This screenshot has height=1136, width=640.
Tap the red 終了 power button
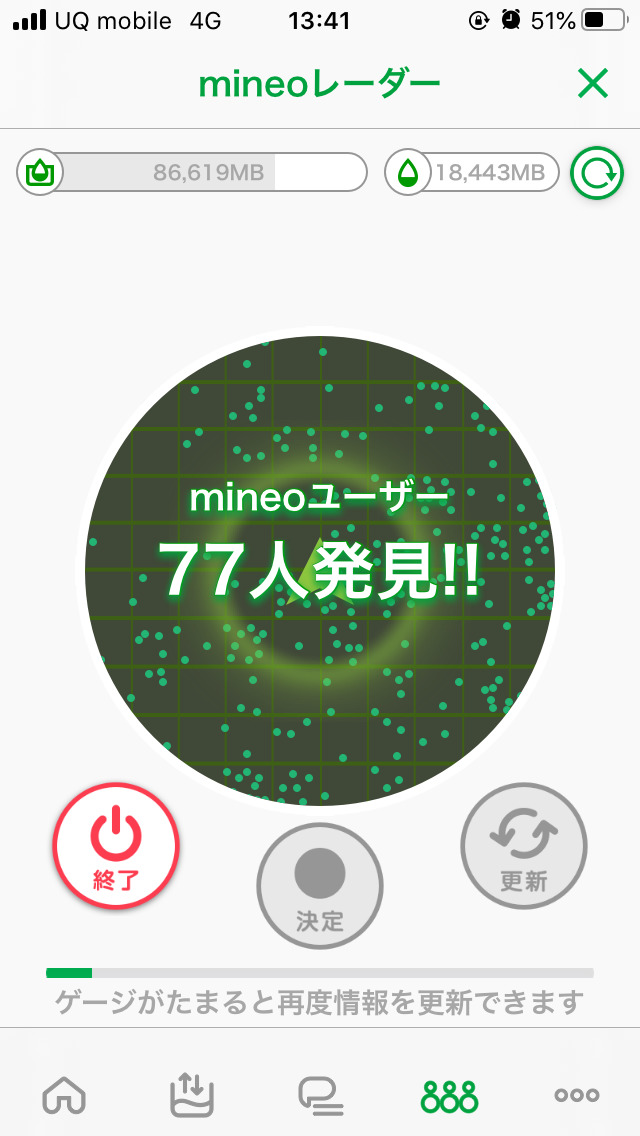(x=116, y=846)
